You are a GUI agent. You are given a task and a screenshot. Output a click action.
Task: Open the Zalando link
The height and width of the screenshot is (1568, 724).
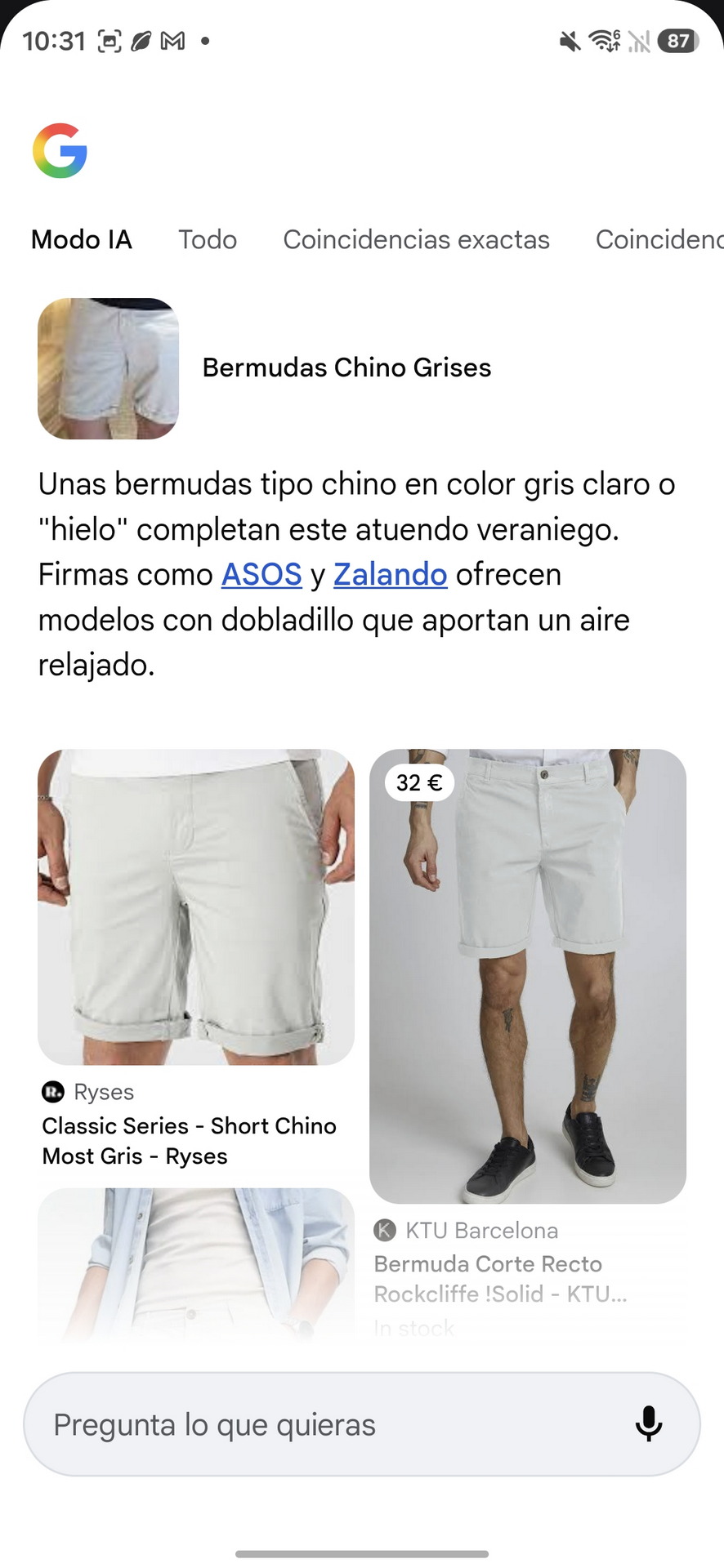pyautogui.click(x=390, y=575)
